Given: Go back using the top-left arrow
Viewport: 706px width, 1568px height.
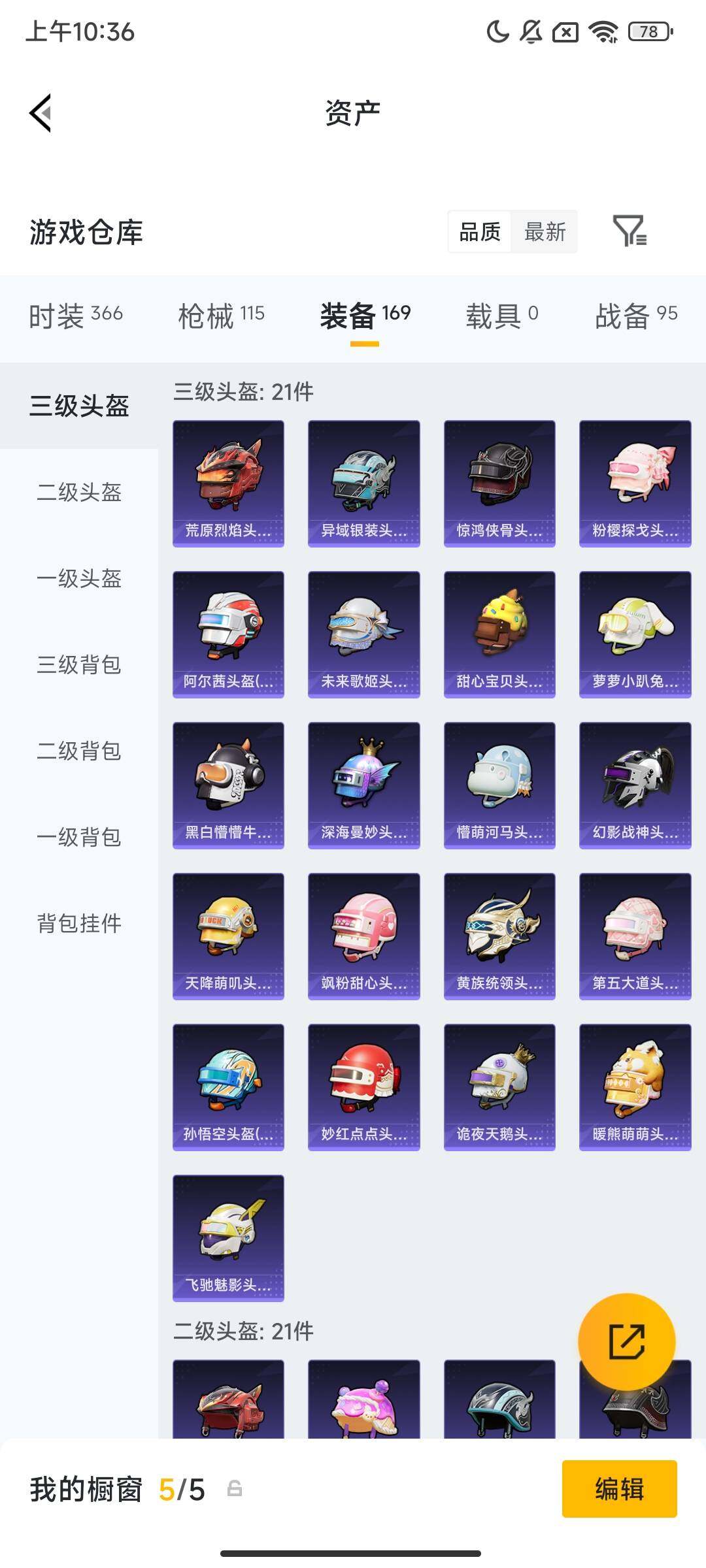Looking at the screenshot, I should pos(41,113).
